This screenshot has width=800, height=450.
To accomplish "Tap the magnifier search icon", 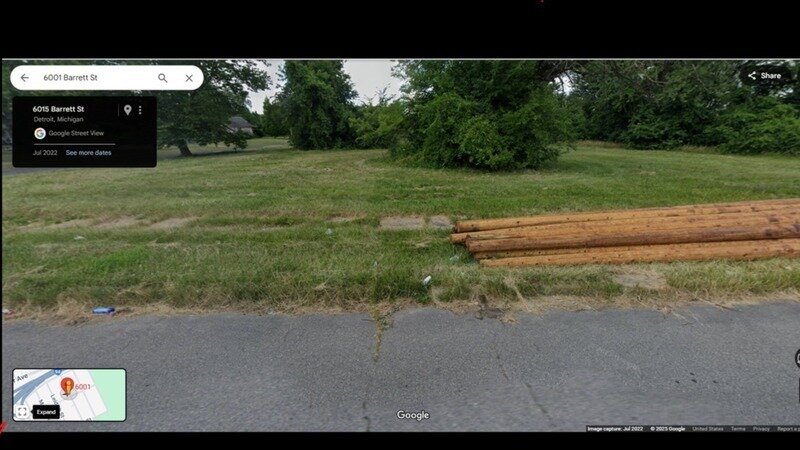I will 163,78.
